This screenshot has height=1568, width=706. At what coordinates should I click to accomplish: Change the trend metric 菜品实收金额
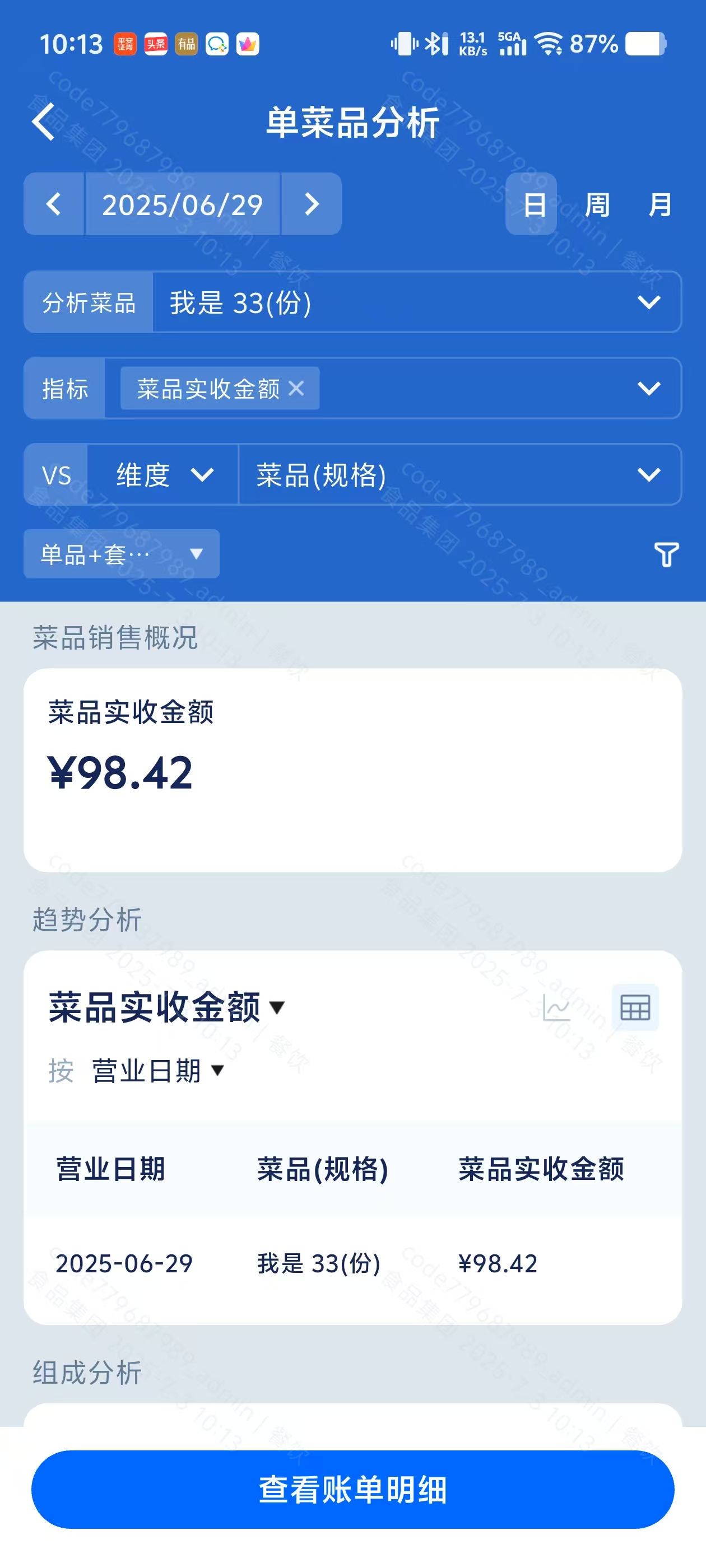click(x=166, y=1007)
